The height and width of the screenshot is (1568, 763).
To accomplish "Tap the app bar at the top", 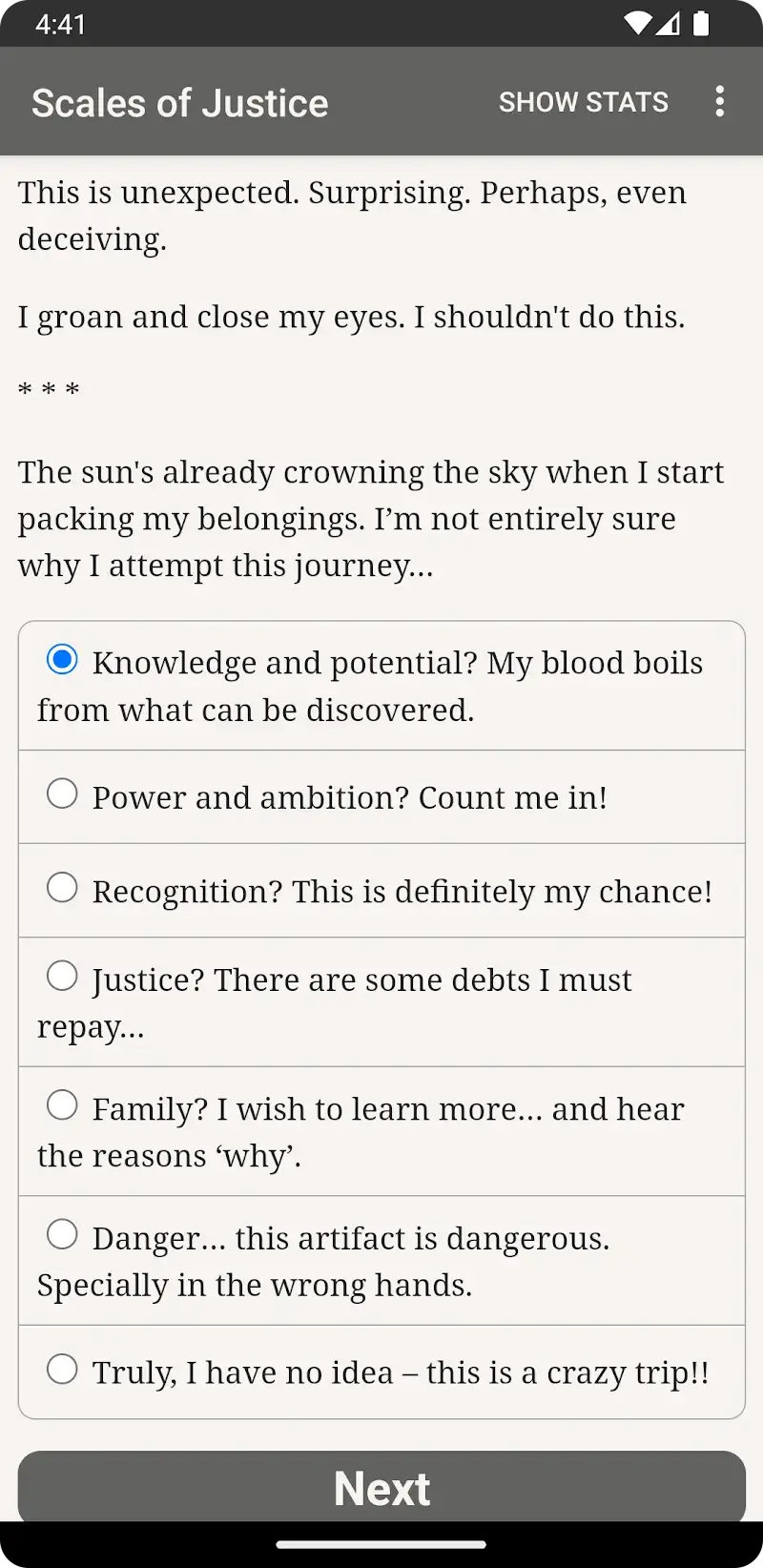I will 381,101.
